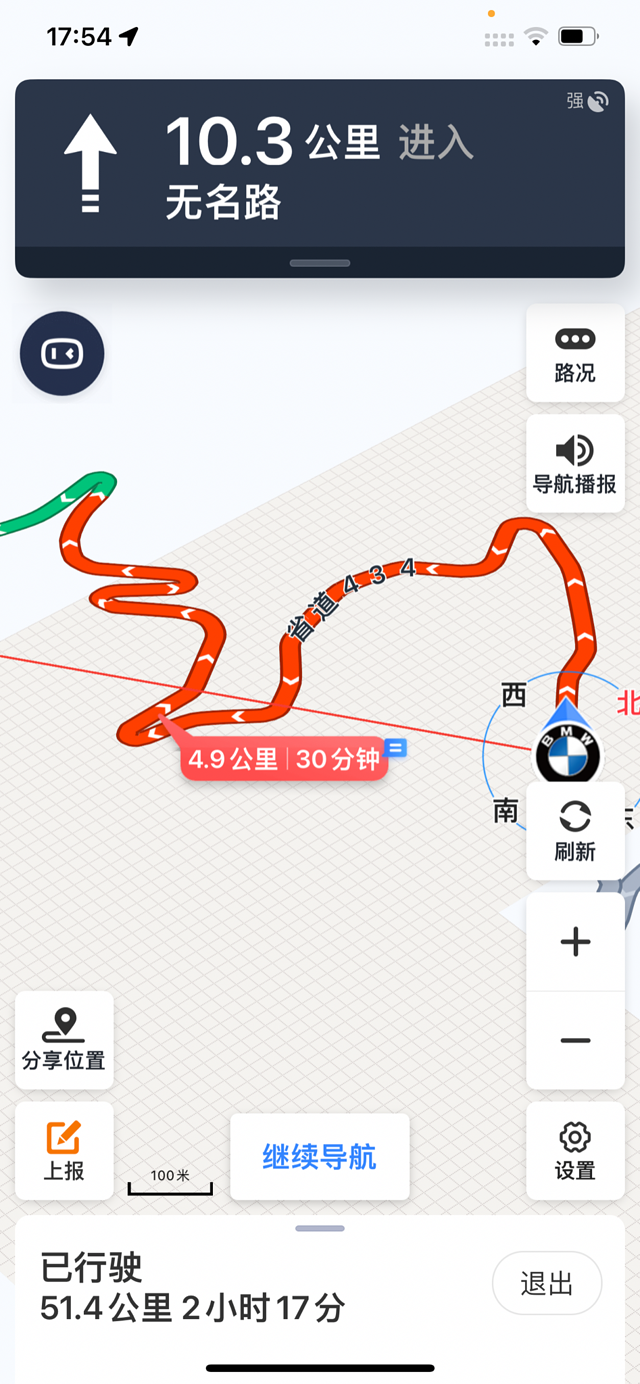Open the 路况 traffic conditions button

pyautogui.click(x=575, y=354)
